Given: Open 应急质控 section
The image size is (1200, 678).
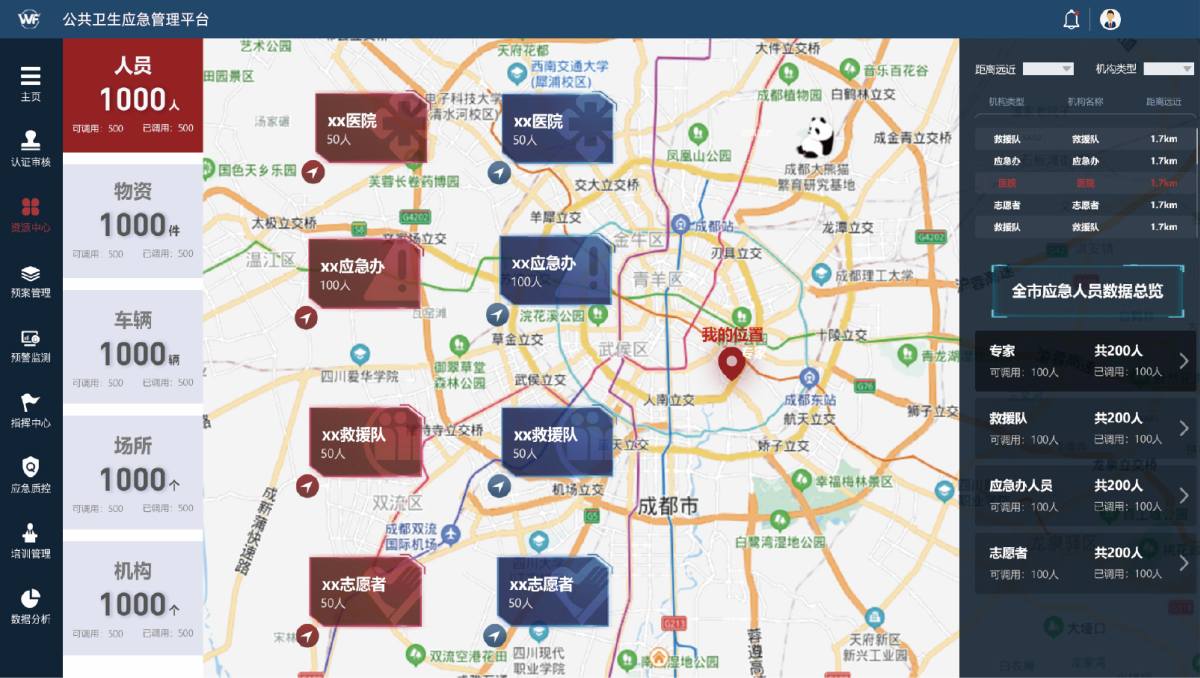Looking at the screenshot, I should pos(31,475).
